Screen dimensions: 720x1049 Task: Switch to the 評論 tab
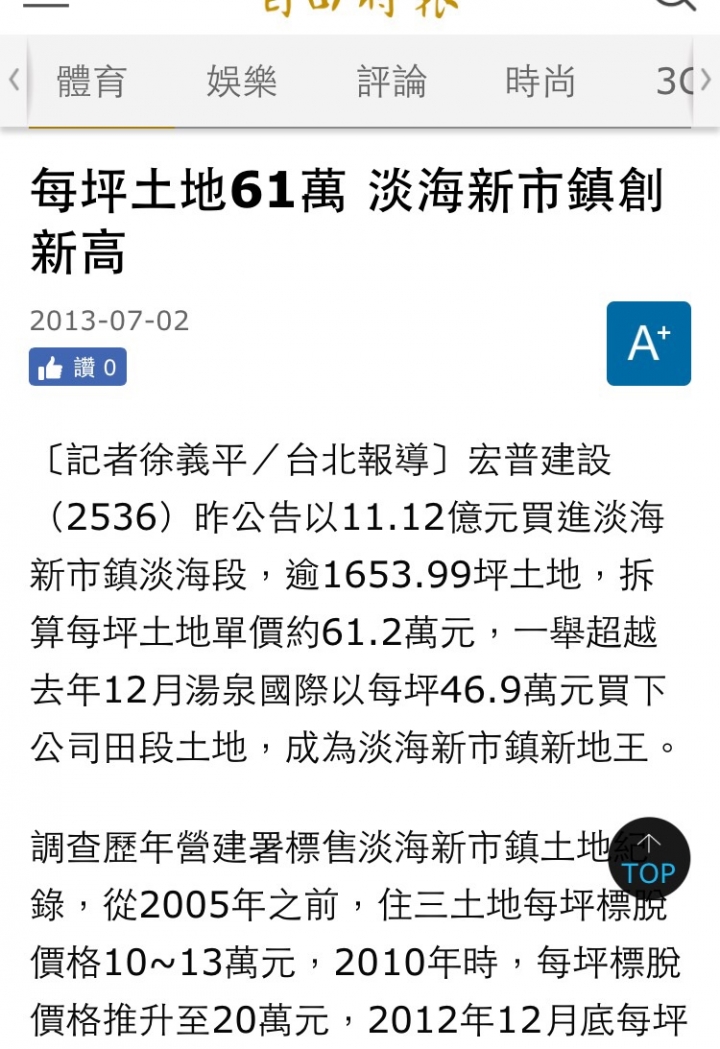point(391,82)
